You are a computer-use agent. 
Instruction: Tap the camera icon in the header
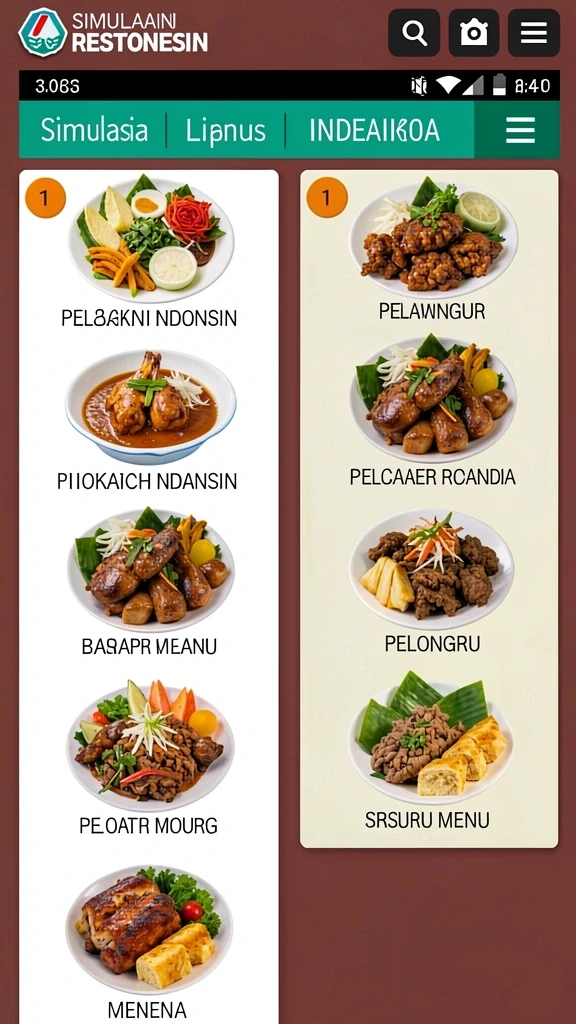(473, 33)
